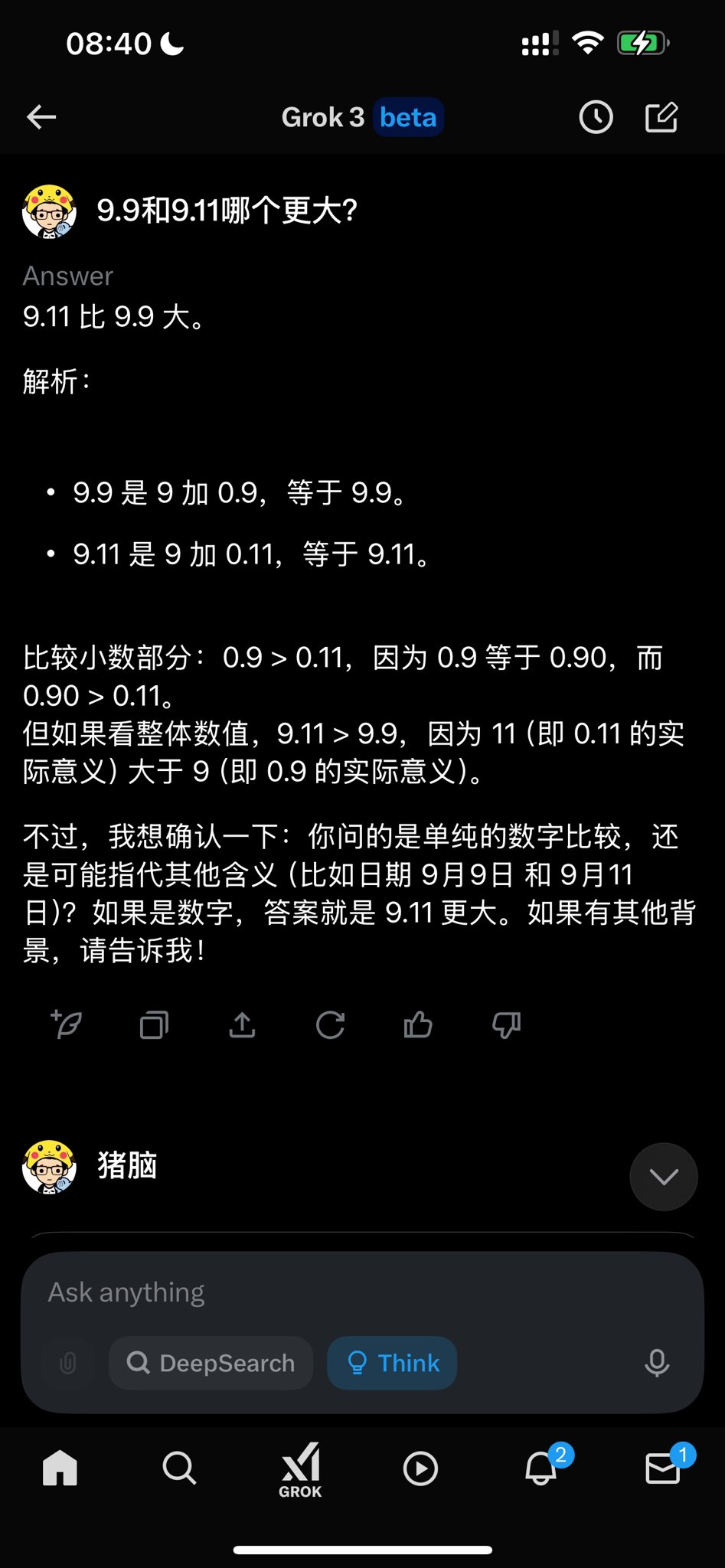Open the video play tab
This screenshot has height=1568, width=725.
pyautogui.click(x=420, y=1468)
